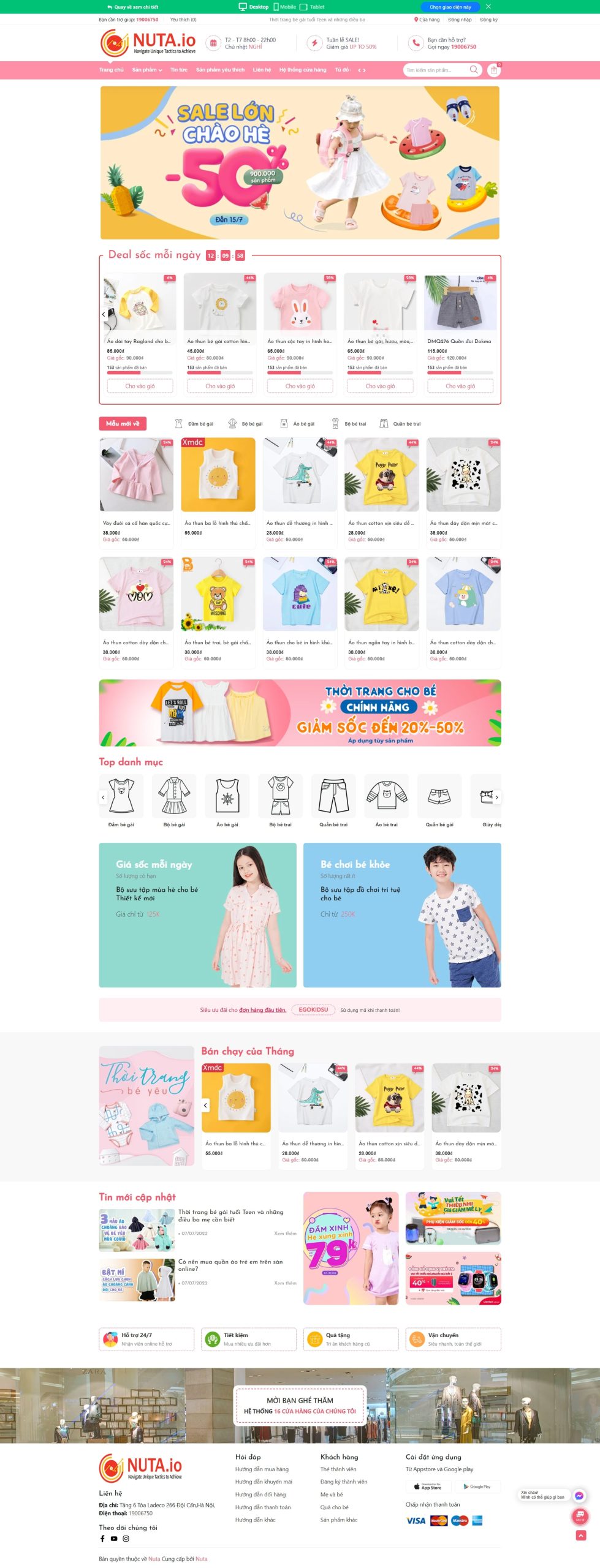Open Hệ thống cửa hàng menu item

pyautogui.click(x=303, y=70)
